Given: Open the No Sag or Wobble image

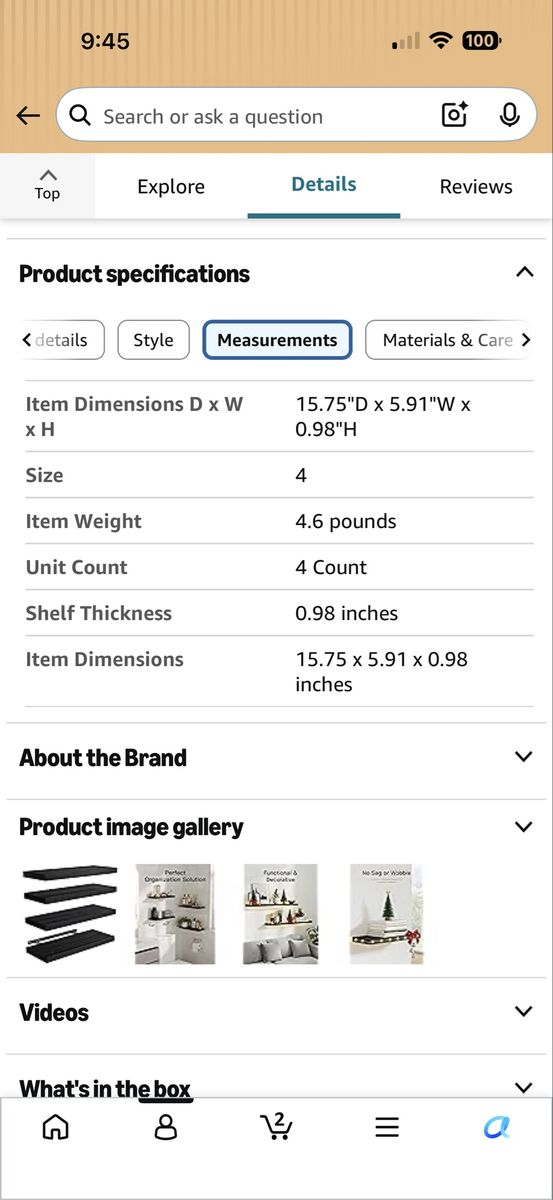Looking at the screenshot, I should click(387, 914).
